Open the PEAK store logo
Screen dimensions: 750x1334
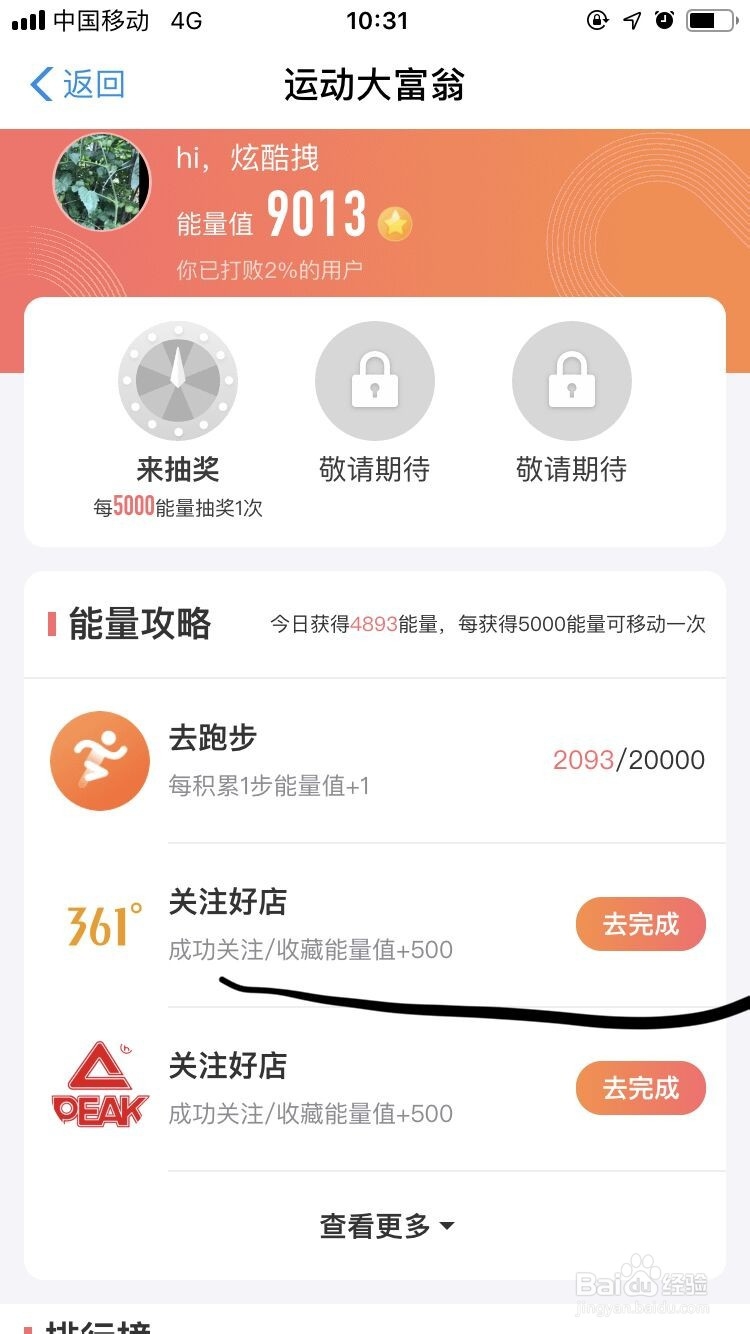(x=99, y=1086)
